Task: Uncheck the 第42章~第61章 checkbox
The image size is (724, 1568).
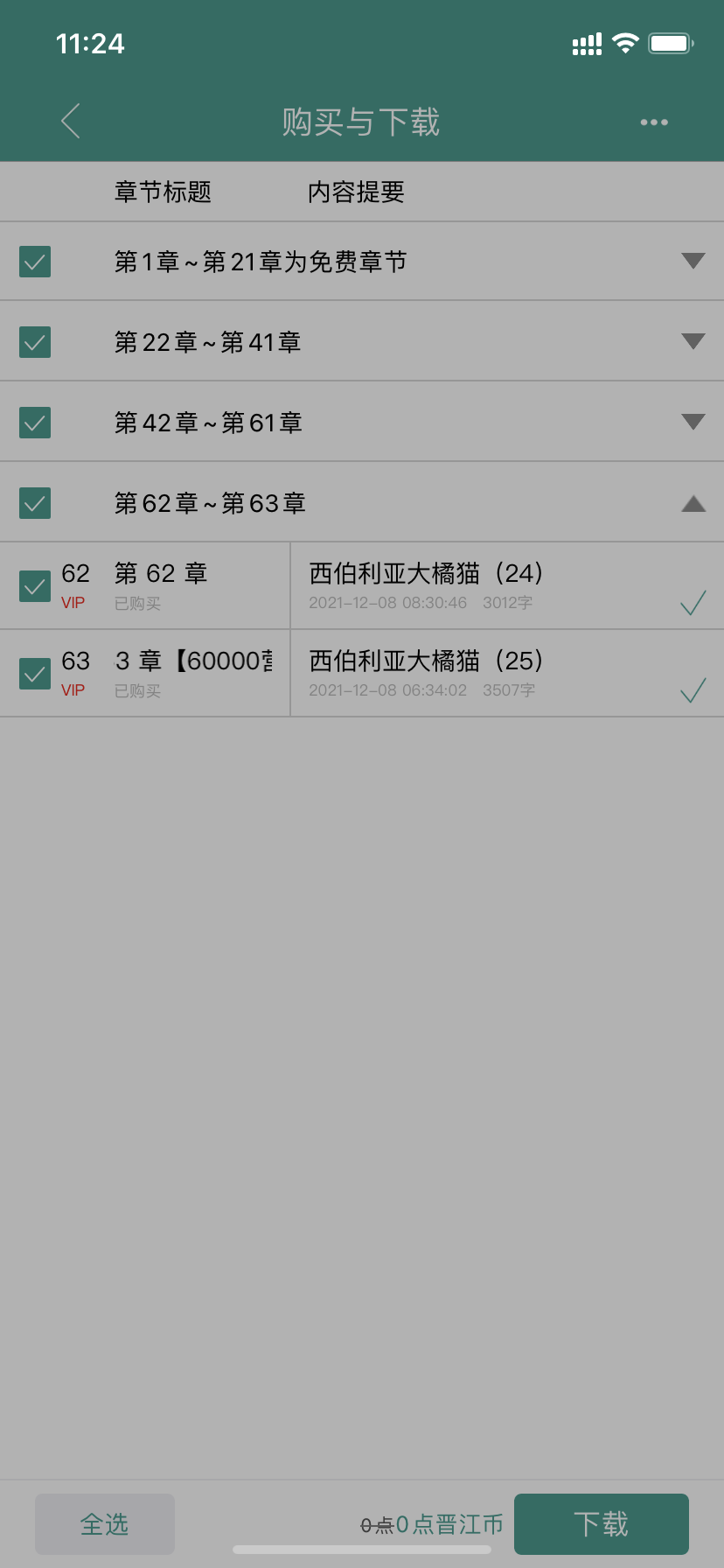Action: tap(35, 423)
